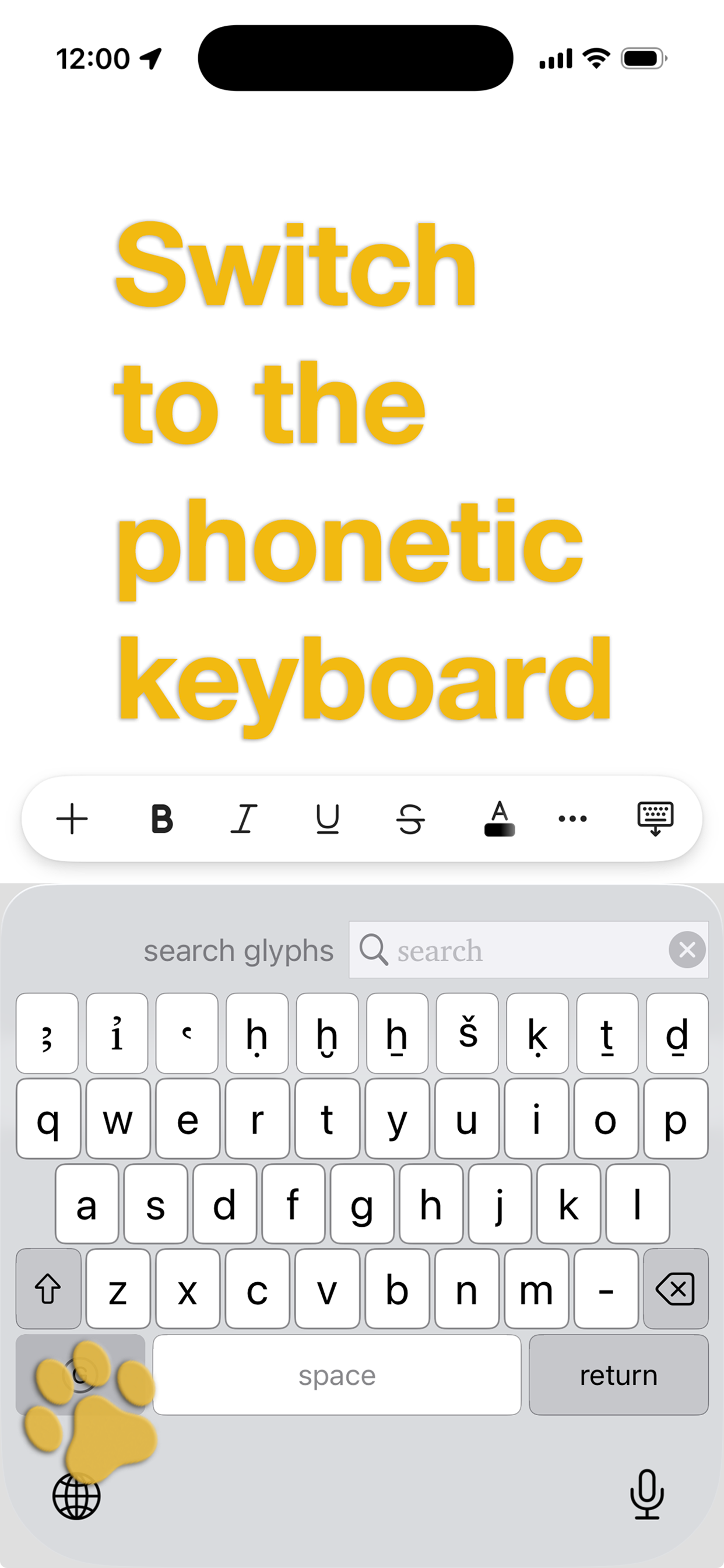Apply strikethrough formatting
The width and height of the screenshot is (724, 1568).
tap(412, 818)
